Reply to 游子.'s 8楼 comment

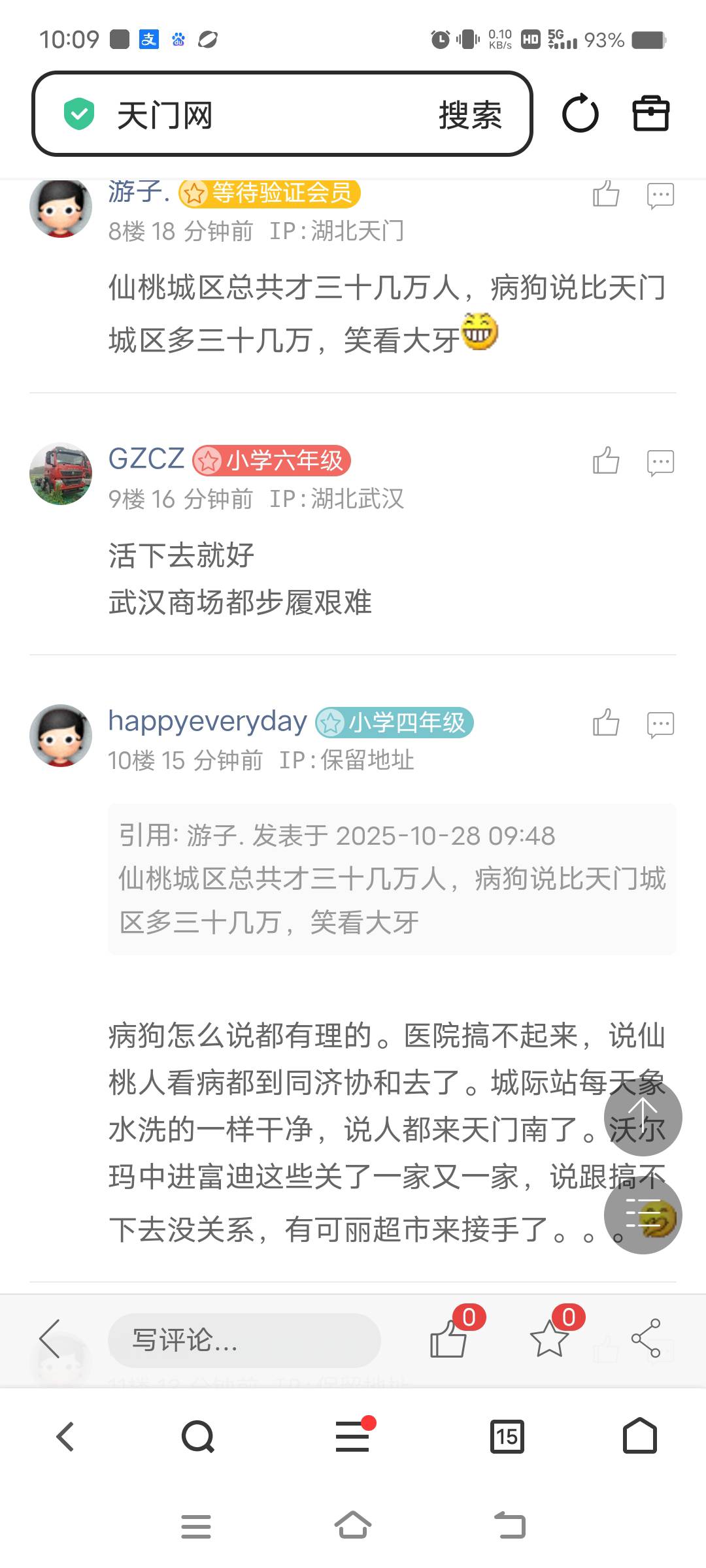pyautogui.click(x=660, y=195)
